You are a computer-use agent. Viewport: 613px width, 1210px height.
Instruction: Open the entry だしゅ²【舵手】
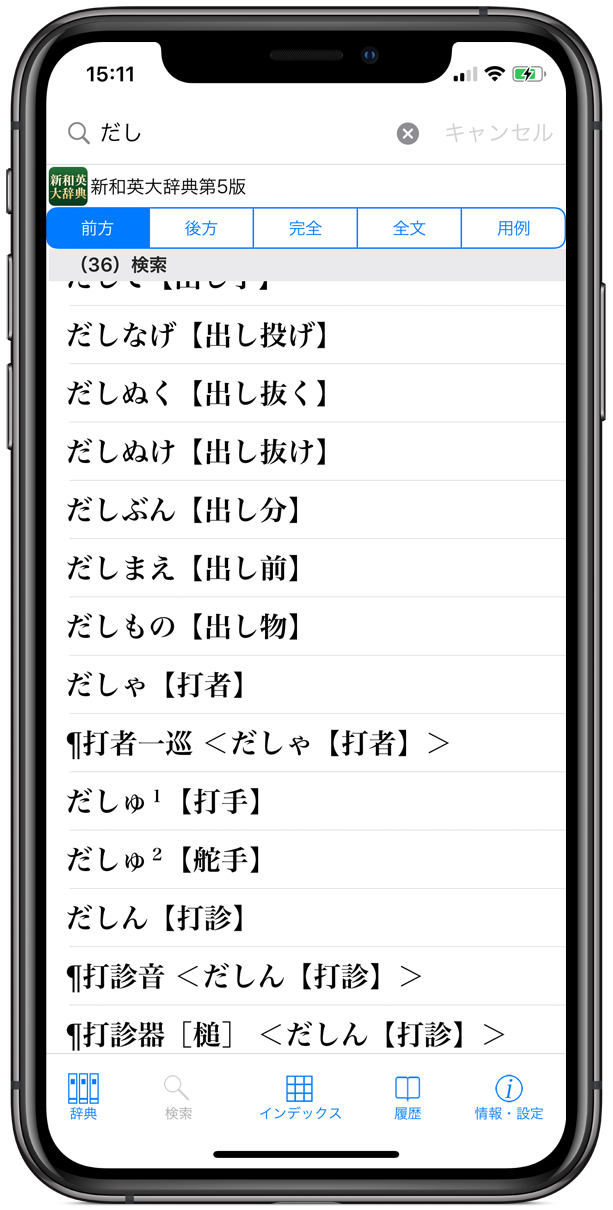point(165,859)
